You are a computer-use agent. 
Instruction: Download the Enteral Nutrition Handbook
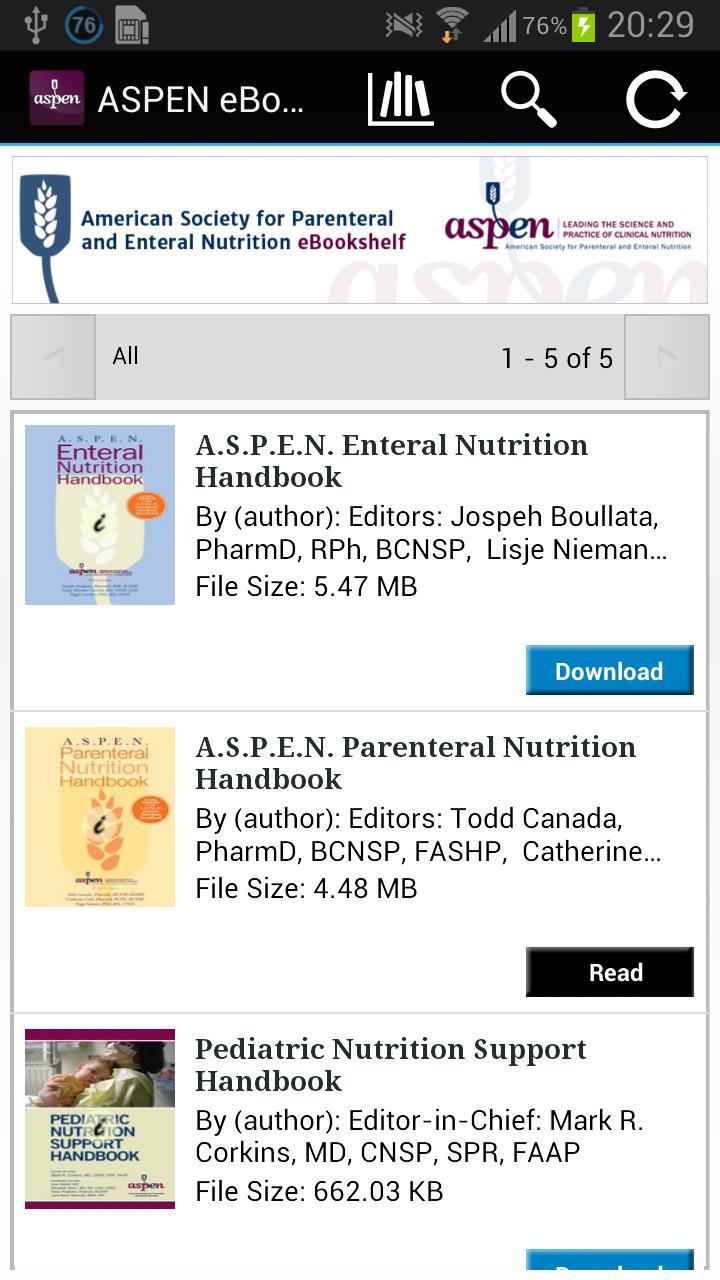click(x=609, y=670)
